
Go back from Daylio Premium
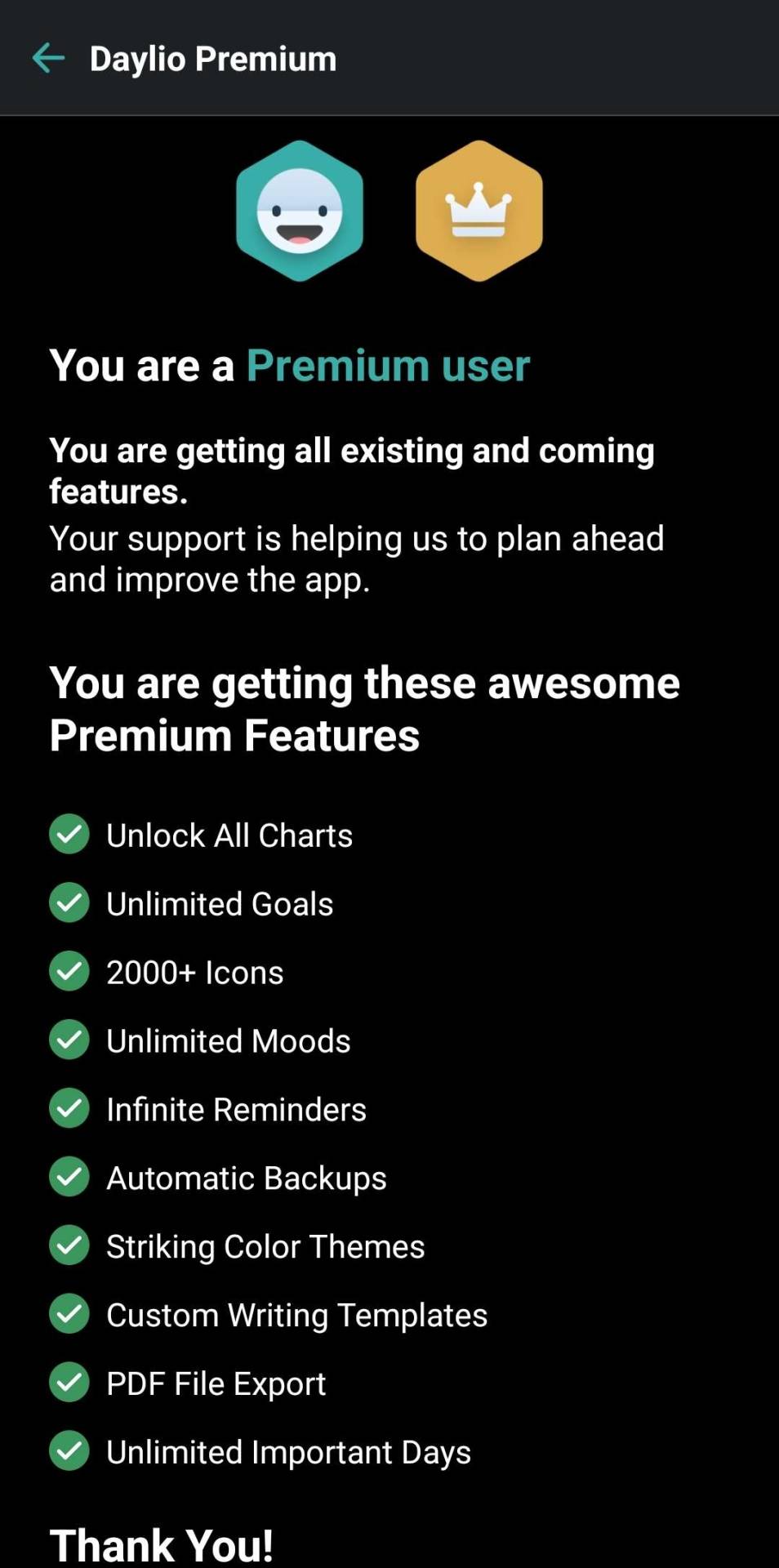[x=48, y=58]
